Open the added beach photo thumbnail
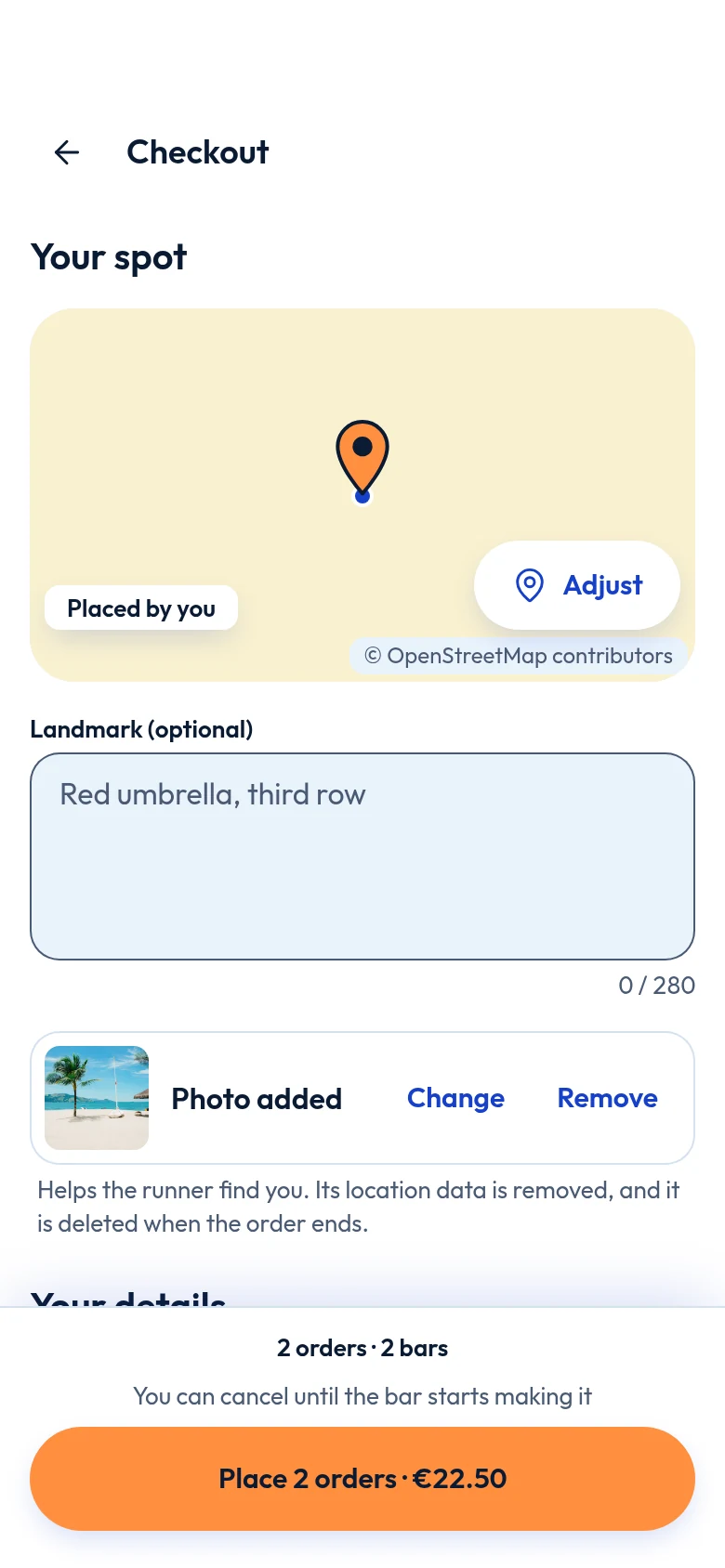 (97, 1098)
